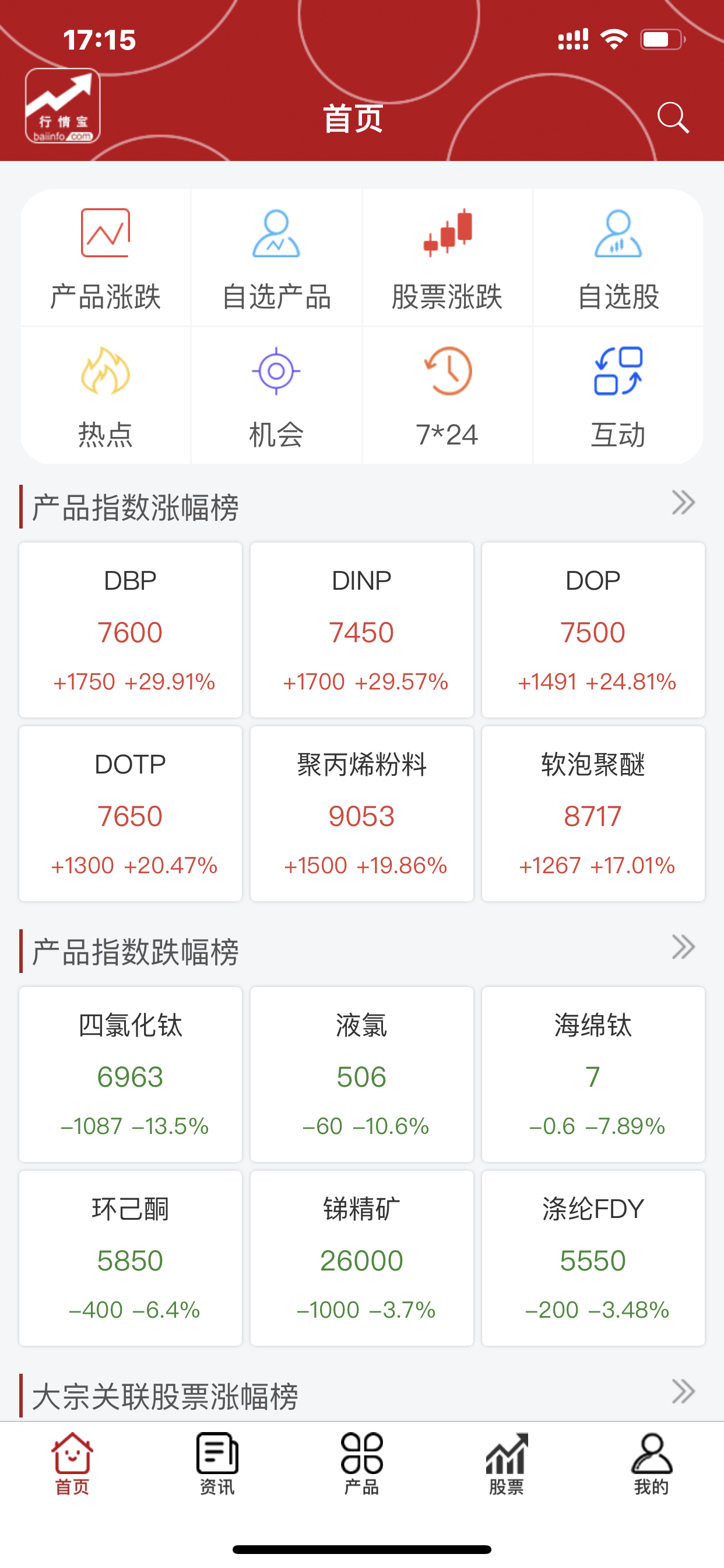
Task: View 聚丙烯粉料 index details
Action: [x=361, y=813]
